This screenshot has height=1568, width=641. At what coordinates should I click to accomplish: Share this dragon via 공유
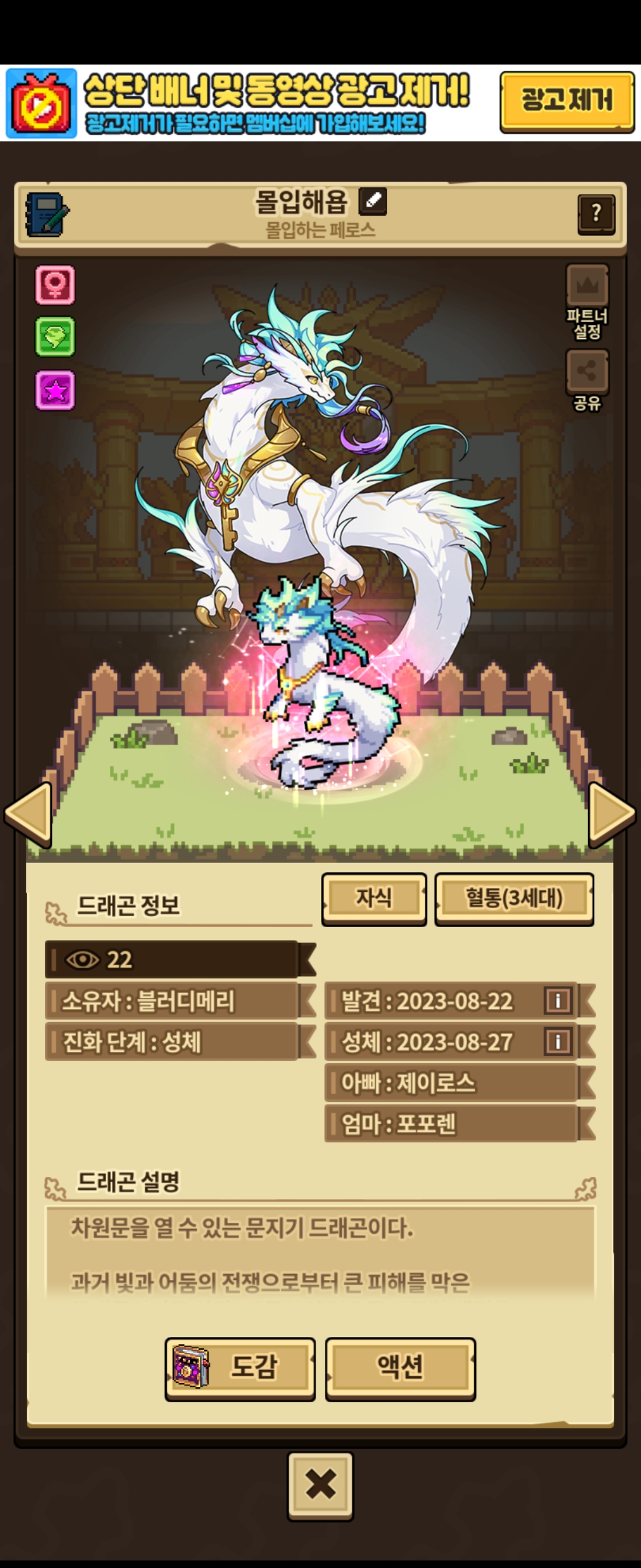coord(587,381)
